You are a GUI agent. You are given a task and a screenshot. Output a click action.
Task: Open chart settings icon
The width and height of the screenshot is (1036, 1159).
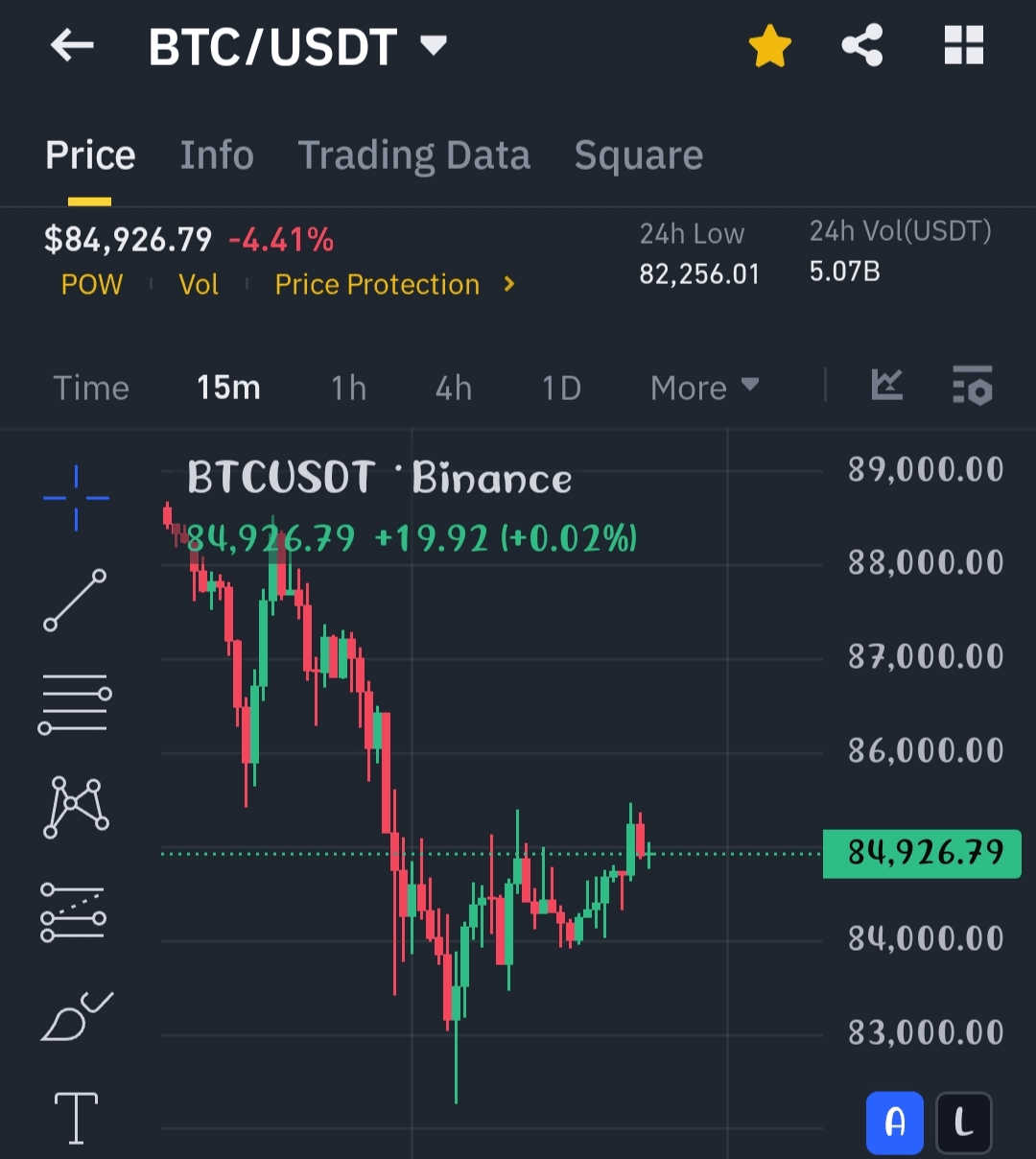click(x=972, y=386)
